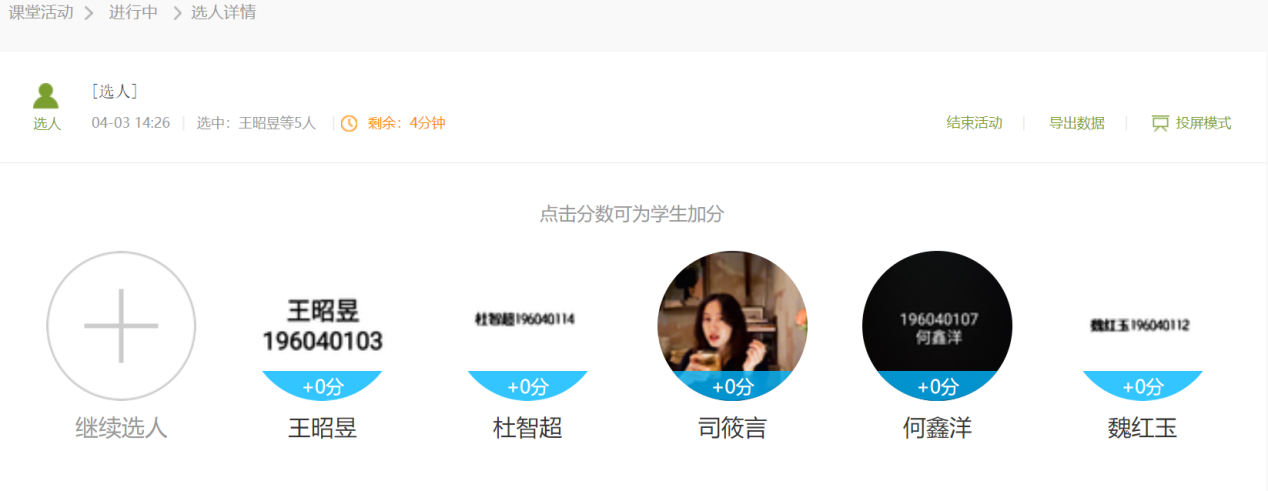Export data via 导出数据
The image size is (1268, 491).
1076,123
